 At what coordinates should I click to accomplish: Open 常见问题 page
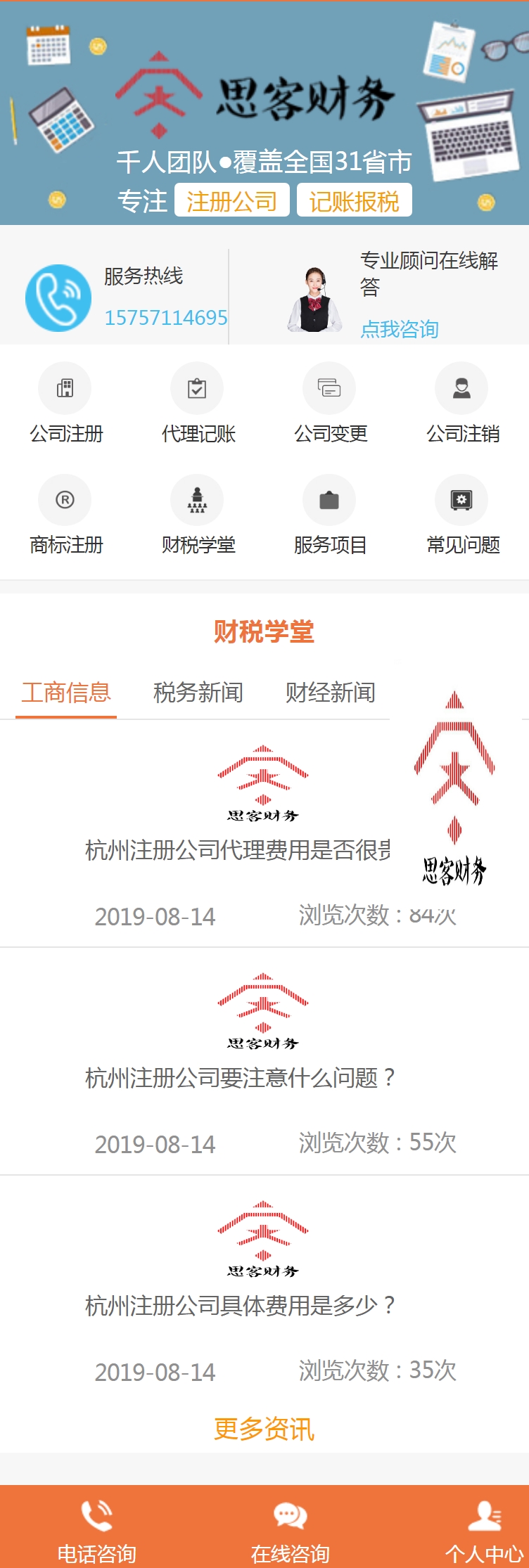(462, 515)
